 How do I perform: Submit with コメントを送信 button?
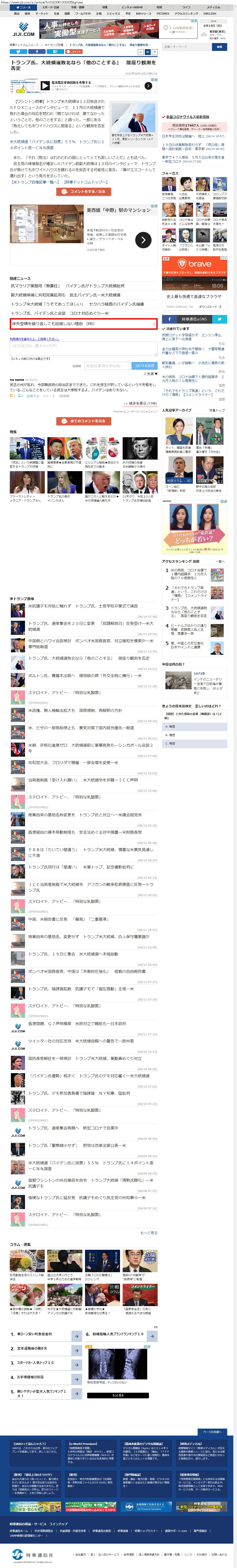tap(144, 366)
